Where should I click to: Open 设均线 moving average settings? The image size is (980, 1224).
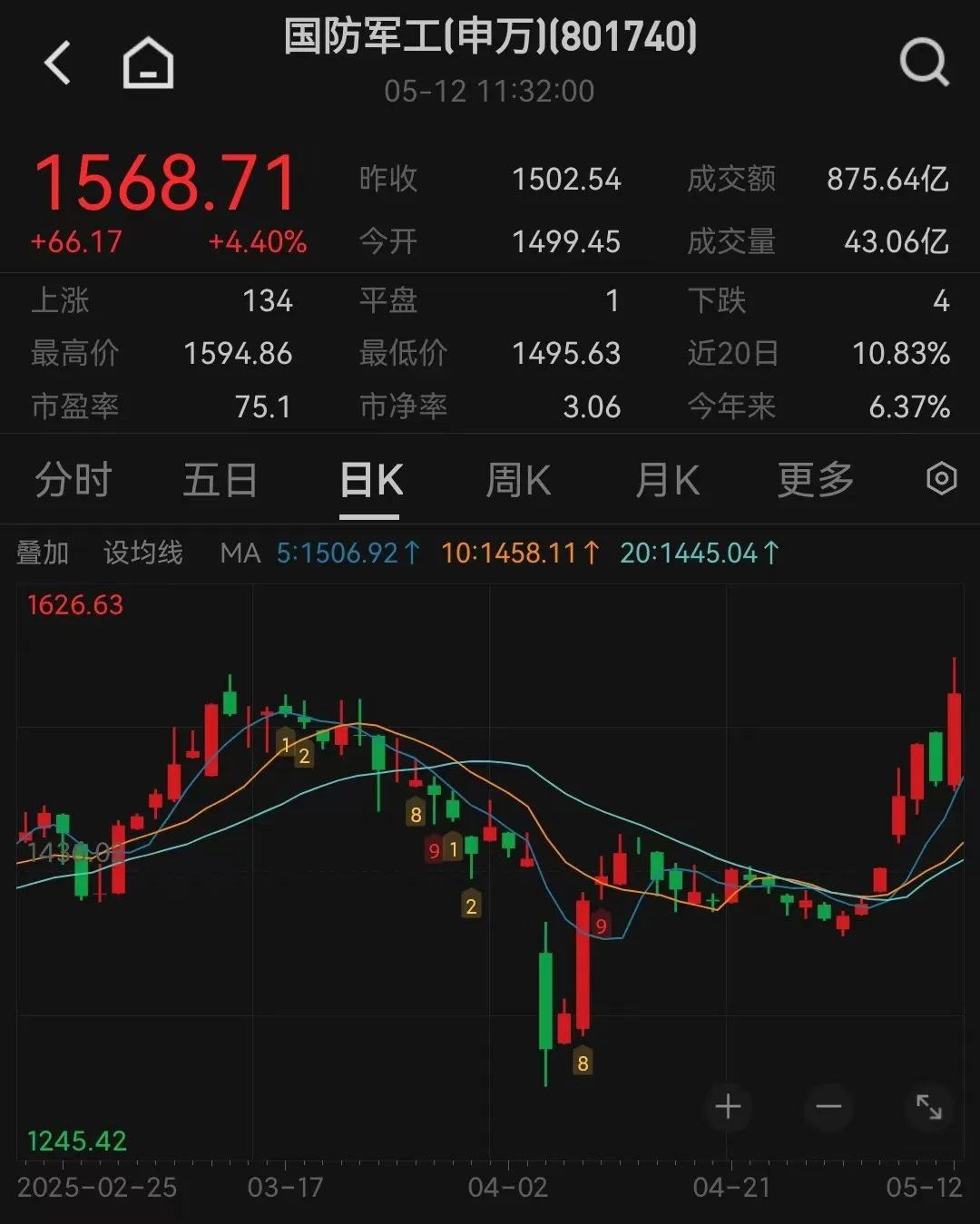tap(142, 553)
